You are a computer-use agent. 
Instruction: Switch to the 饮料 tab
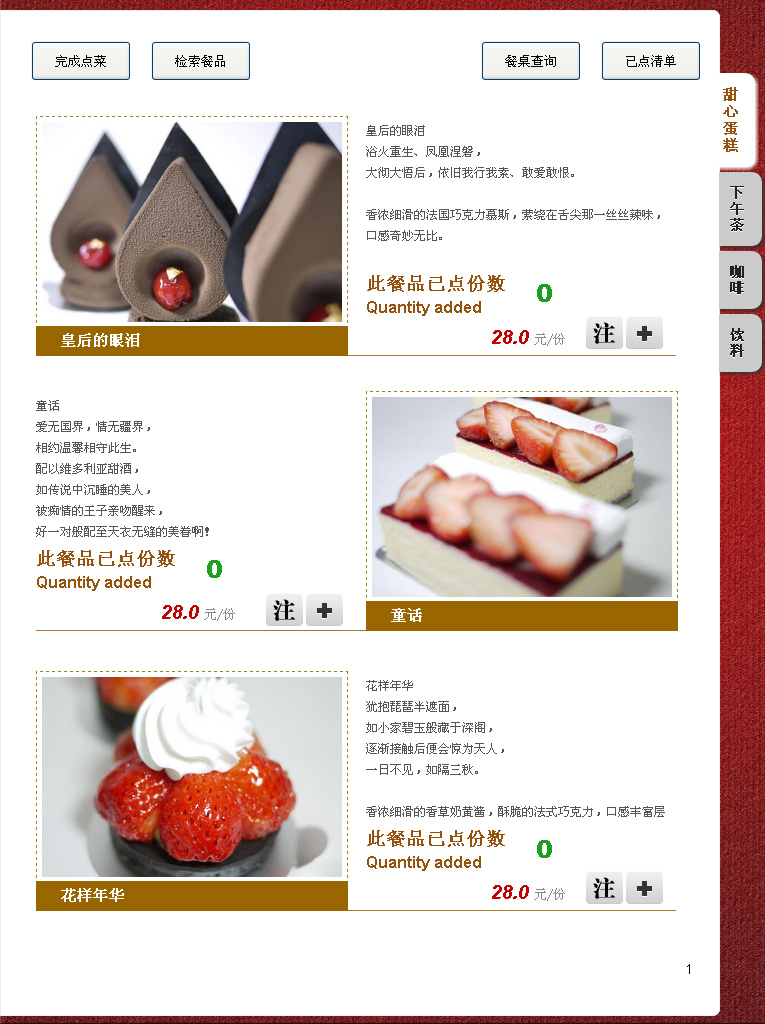(738, 343)
